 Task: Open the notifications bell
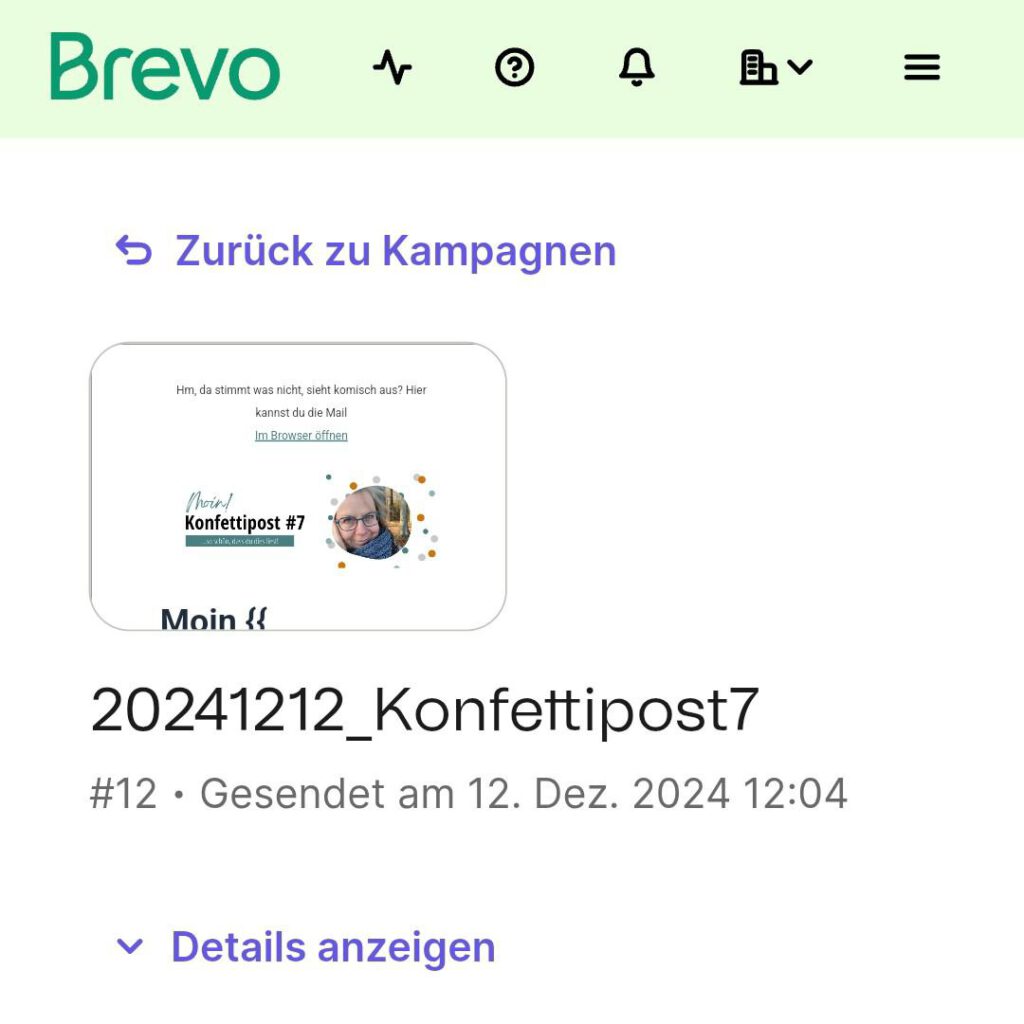click(637, 67)
